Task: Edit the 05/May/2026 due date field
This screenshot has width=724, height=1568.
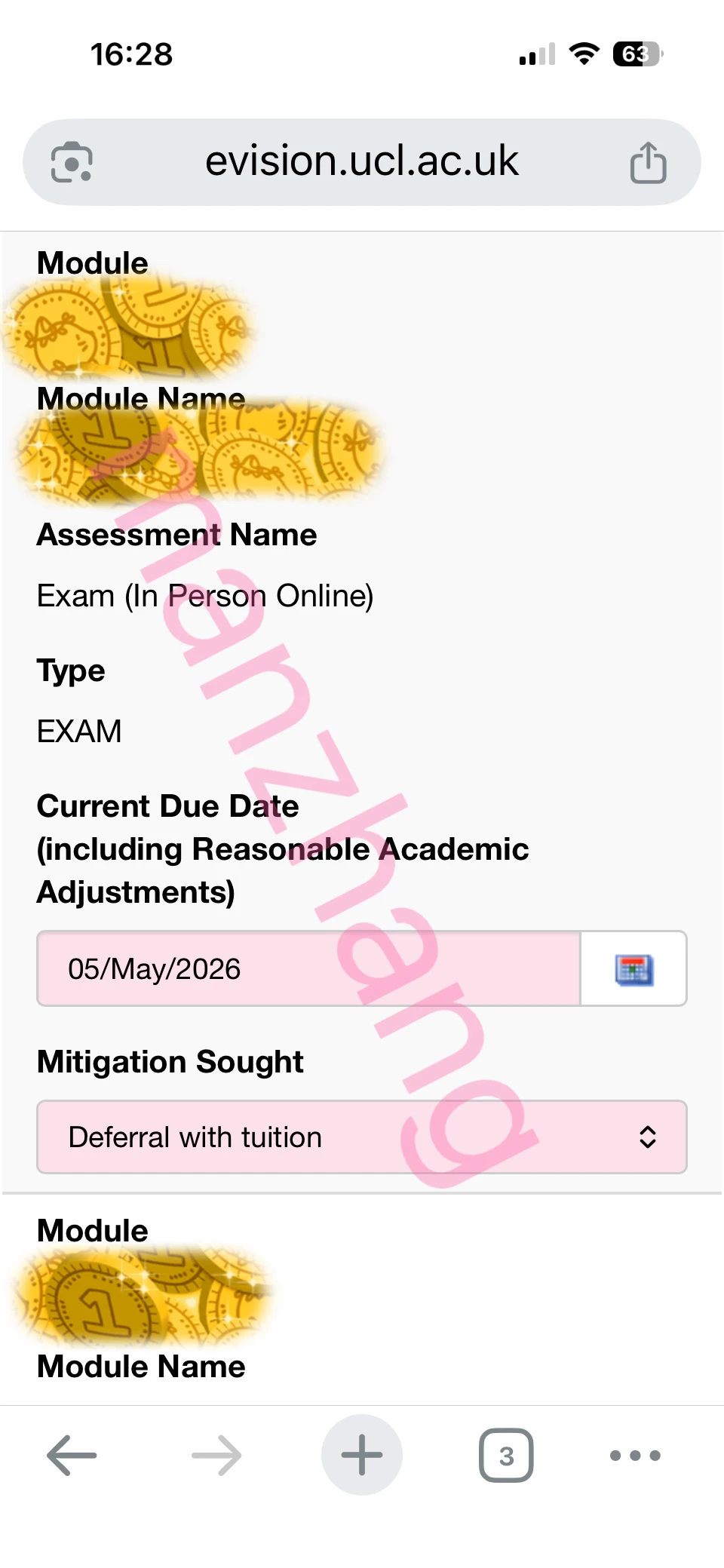Action: pyautogui.click(x=308, y=968)
